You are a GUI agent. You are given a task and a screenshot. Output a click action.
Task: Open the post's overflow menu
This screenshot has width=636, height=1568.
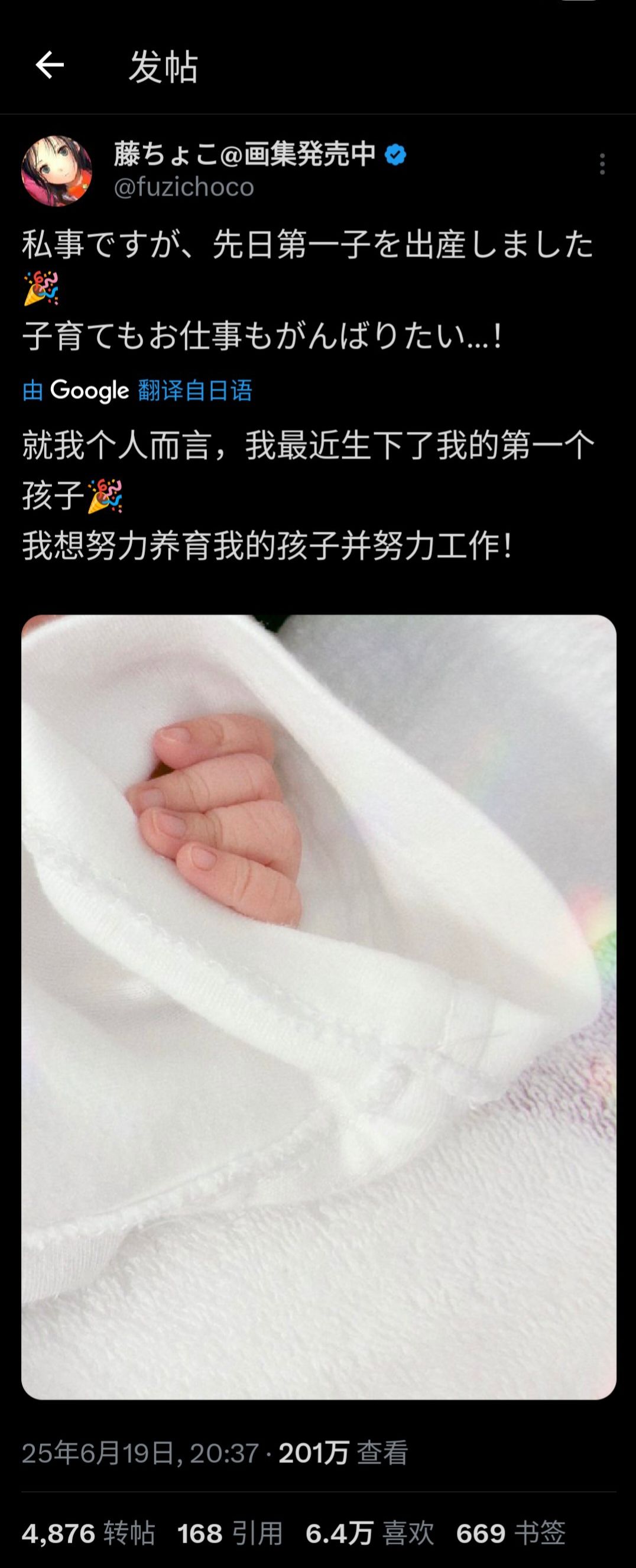click(602, 164)
